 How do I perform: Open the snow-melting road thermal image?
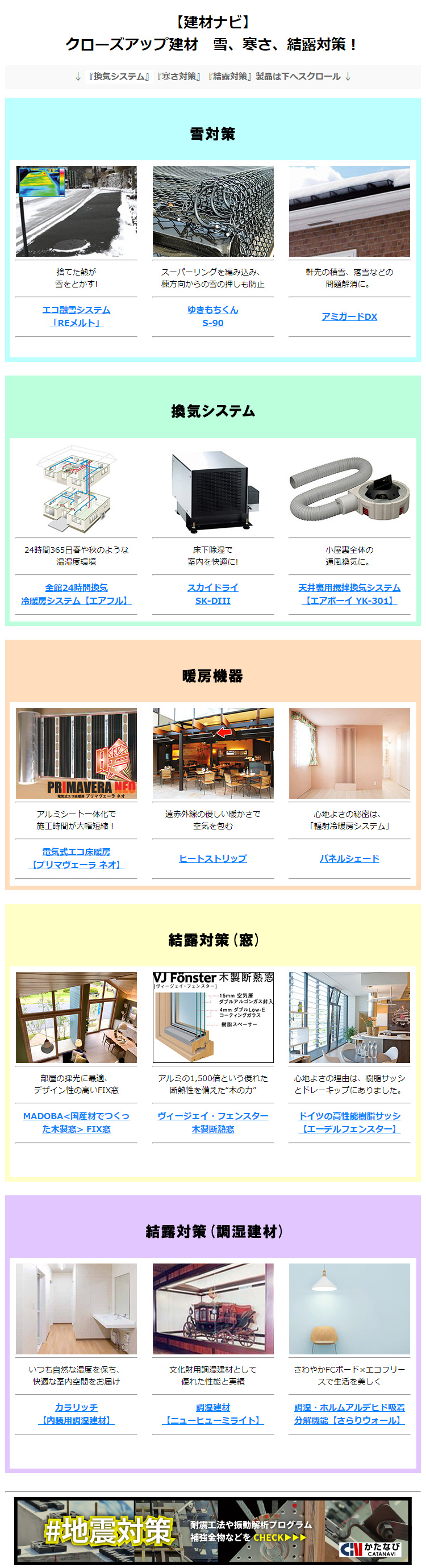point(76,211)
